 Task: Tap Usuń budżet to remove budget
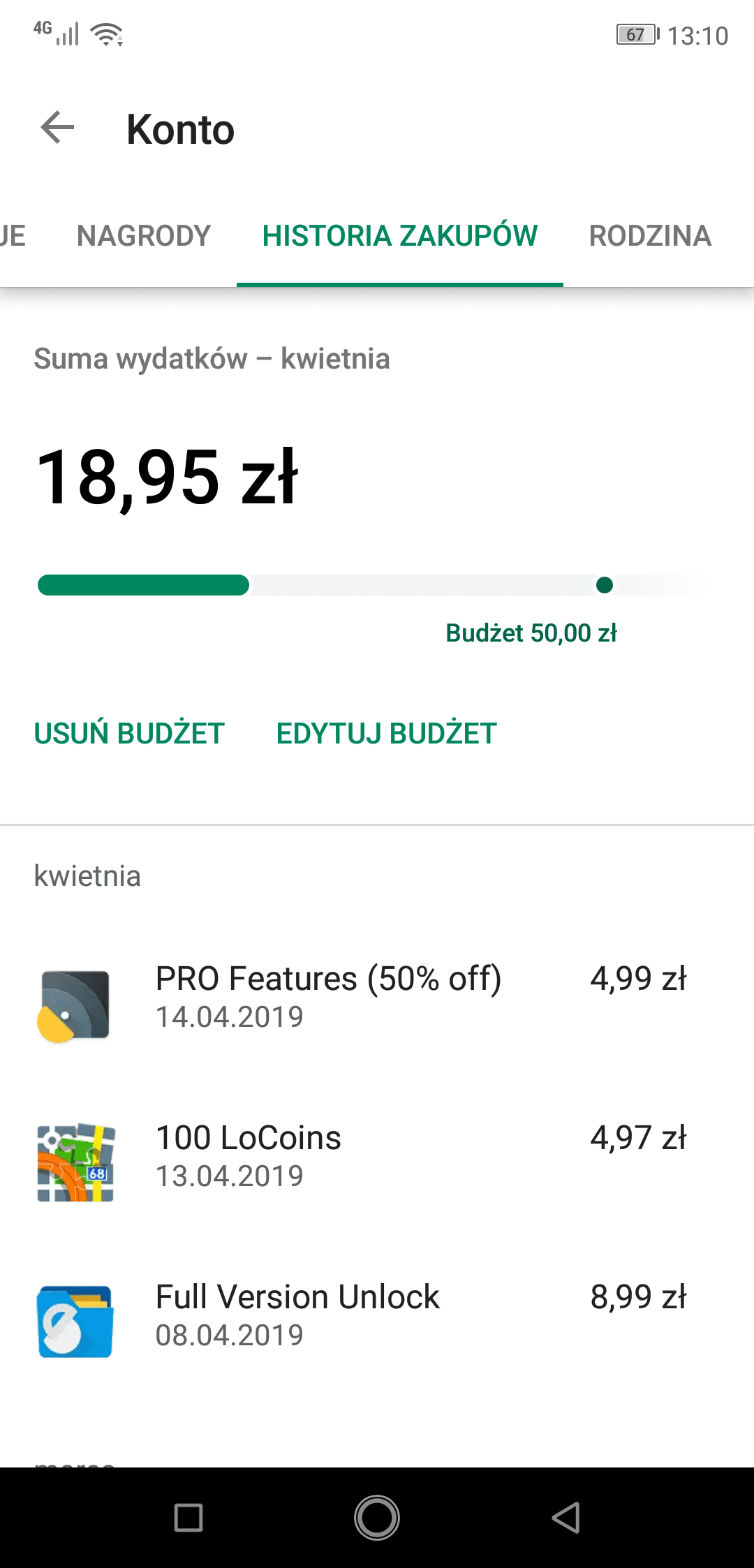pyautogui.click(x=129, y=733)
